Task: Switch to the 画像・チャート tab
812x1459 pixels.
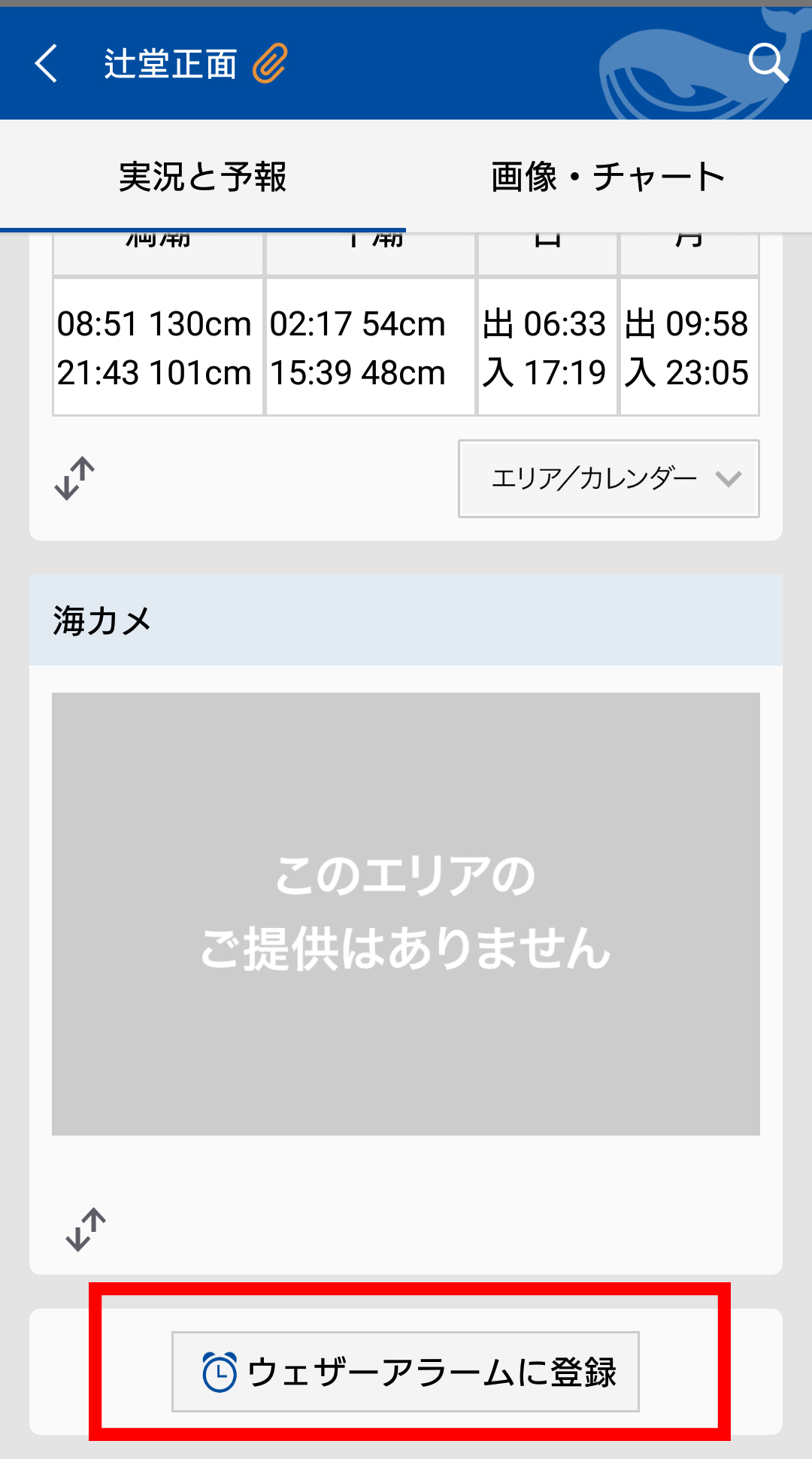Action: (609, 177)
